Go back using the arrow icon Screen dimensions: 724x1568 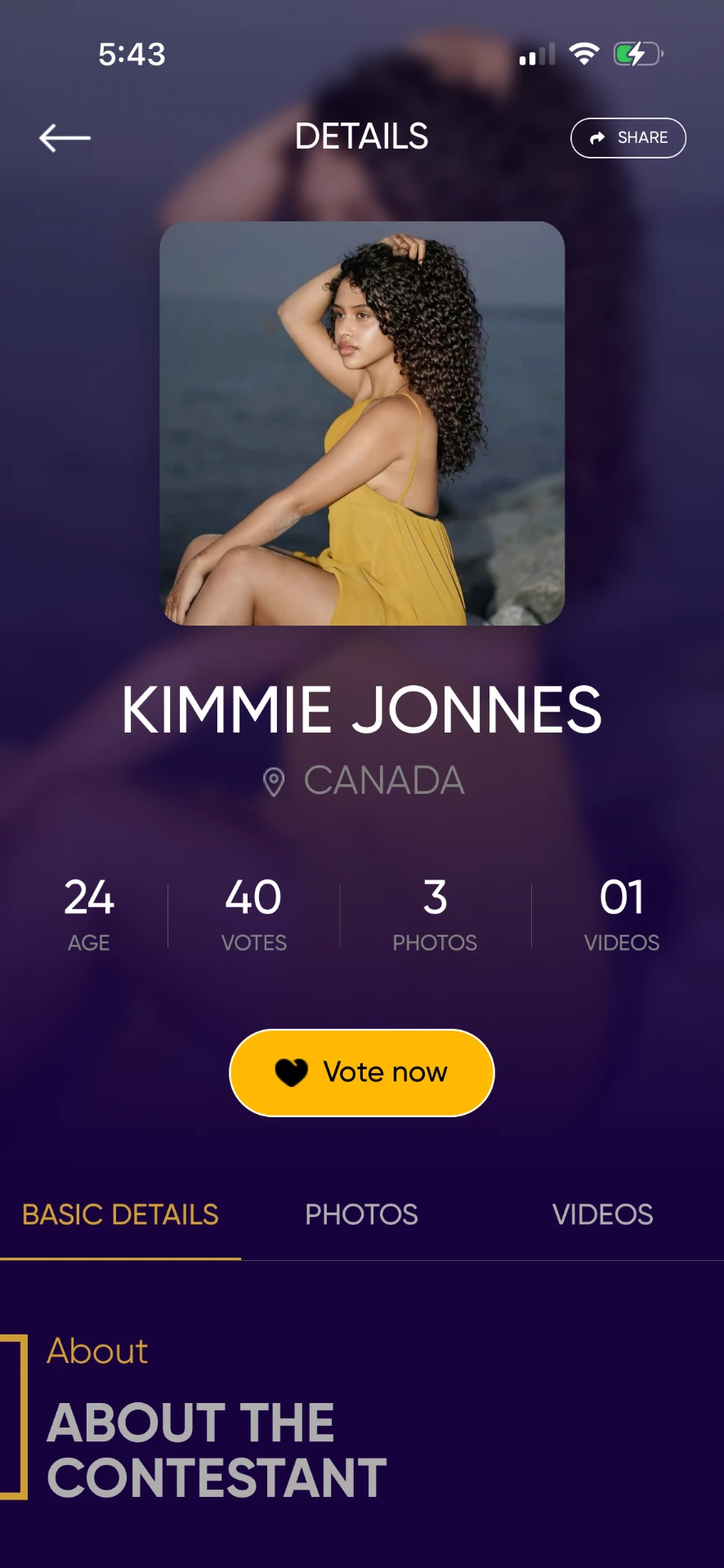click(x=65, y=138)
